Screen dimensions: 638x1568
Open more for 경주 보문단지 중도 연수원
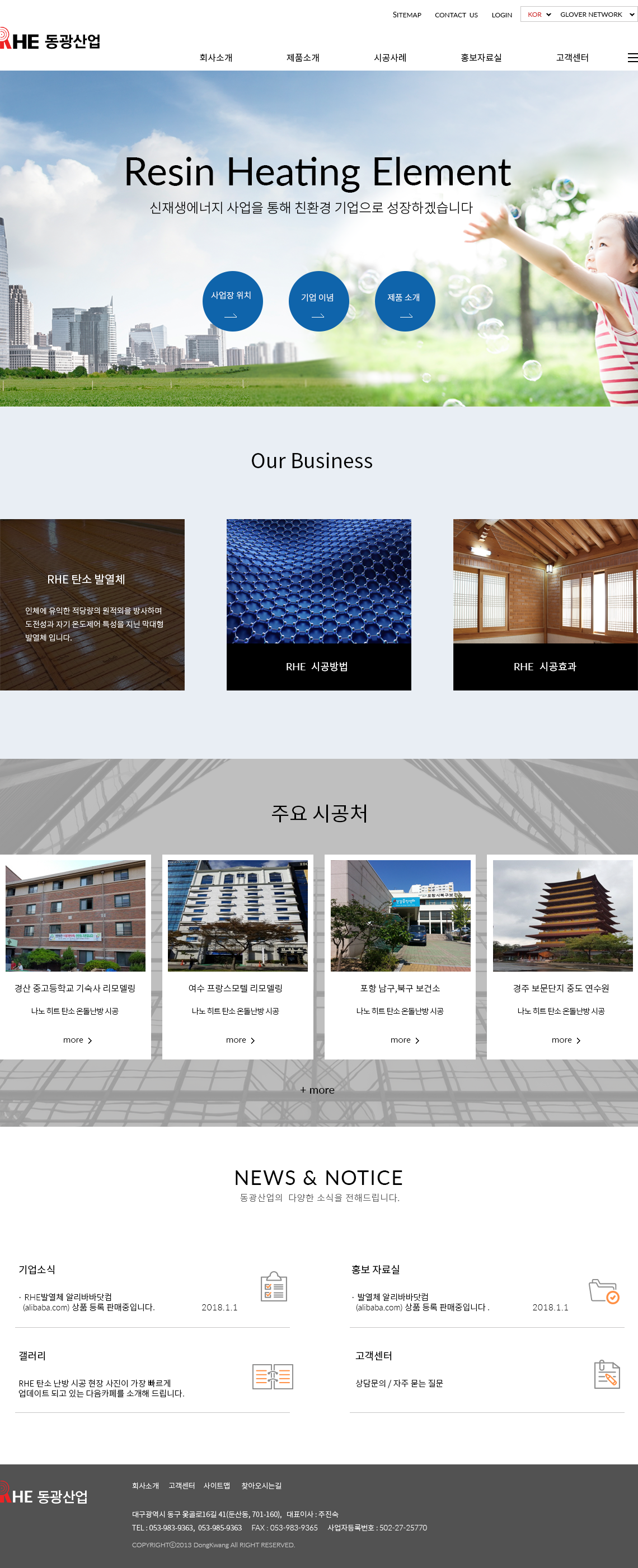point(565,1040)
